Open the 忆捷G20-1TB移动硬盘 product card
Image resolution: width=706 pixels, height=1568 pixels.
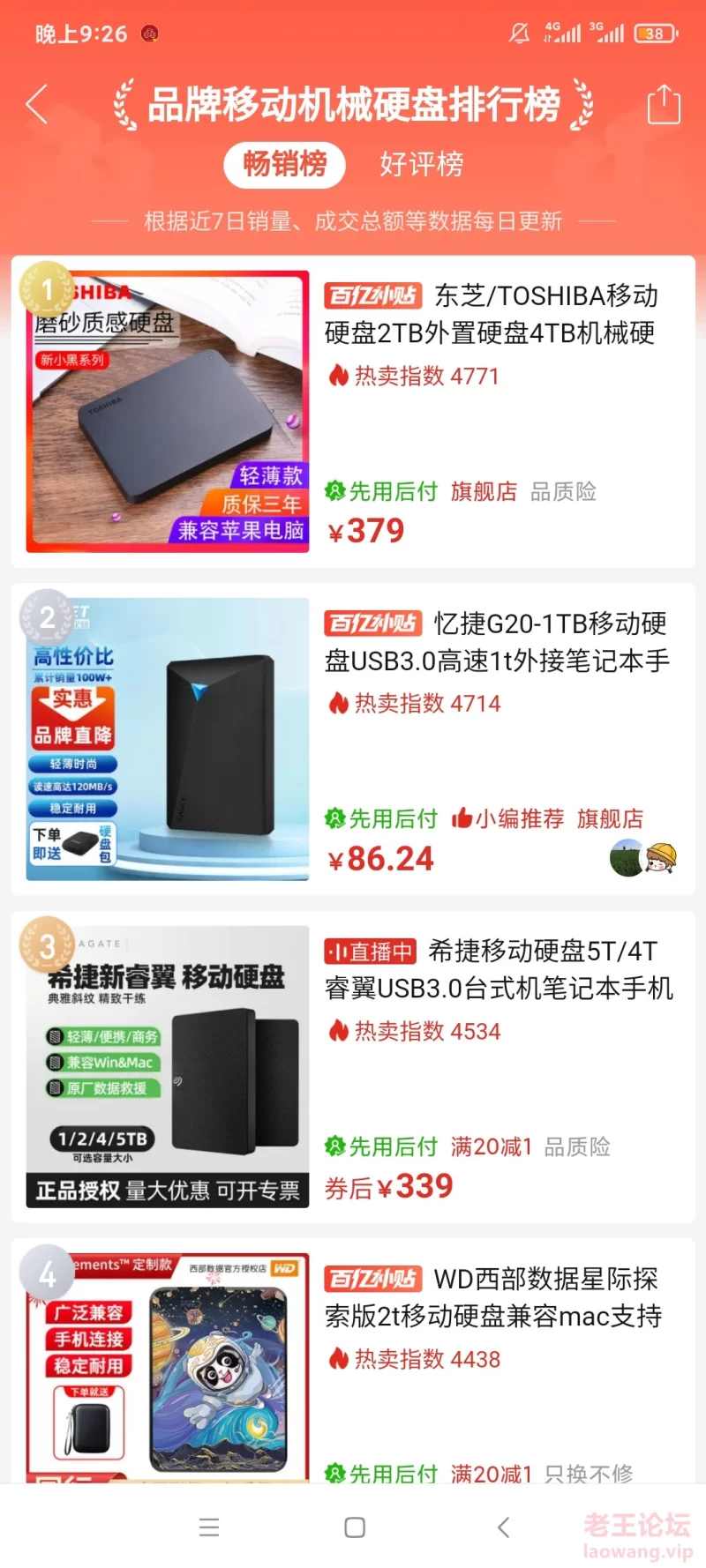pos(353,739)
